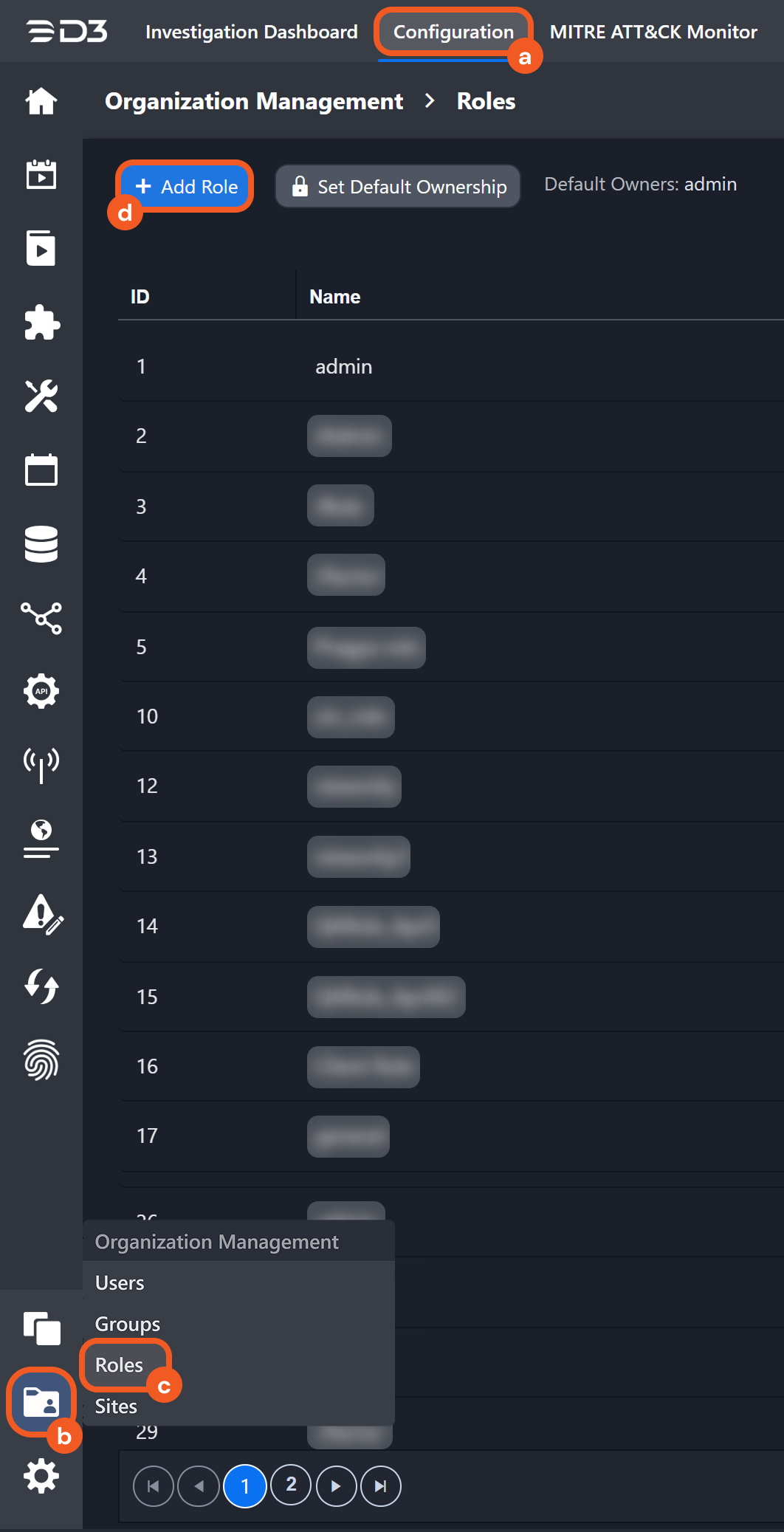
Task: Open the fingerprint icon in sidebar
Action: [x=41, y=1060]
